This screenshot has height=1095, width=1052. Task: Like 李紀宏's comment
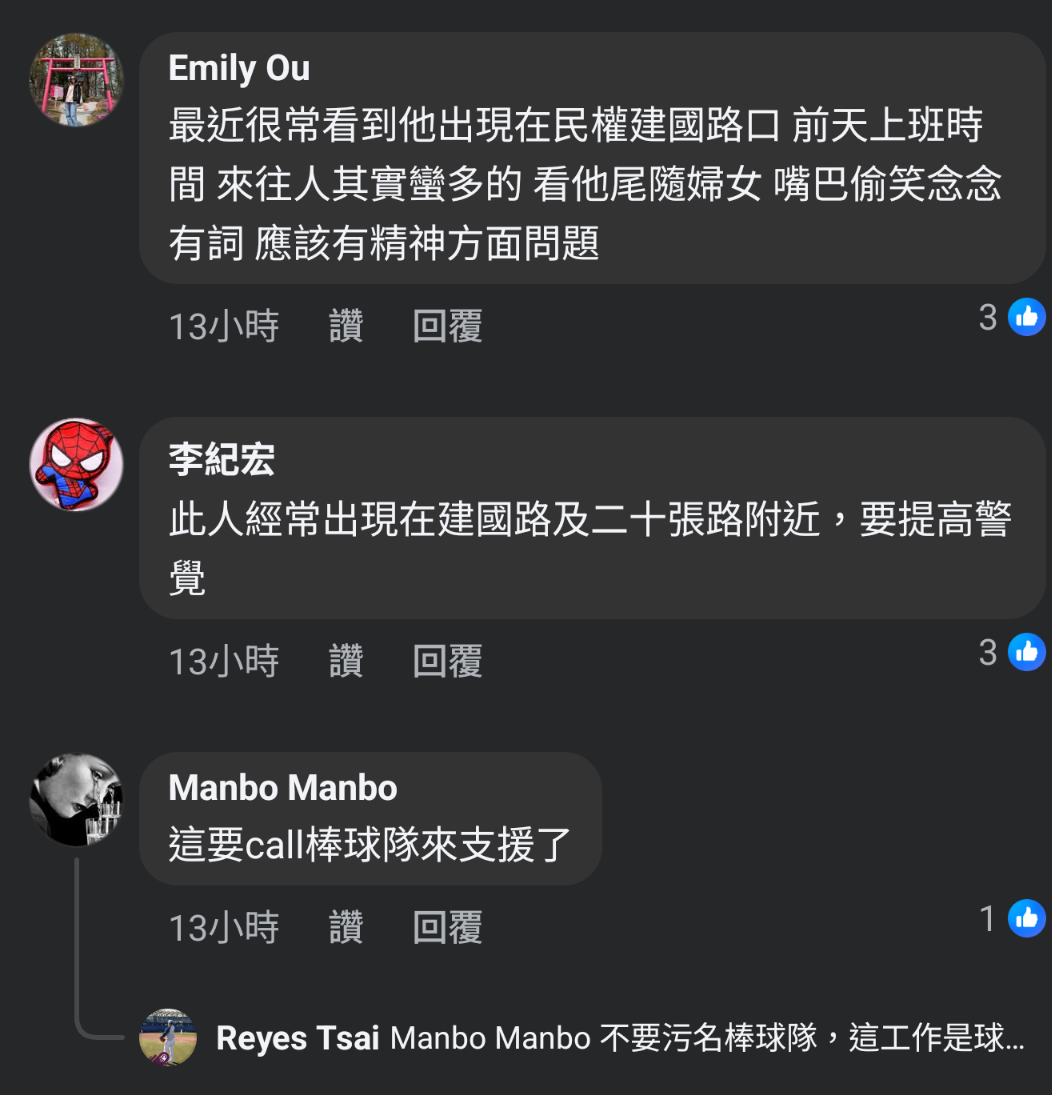pyautogui.click(x=346, y=661)
